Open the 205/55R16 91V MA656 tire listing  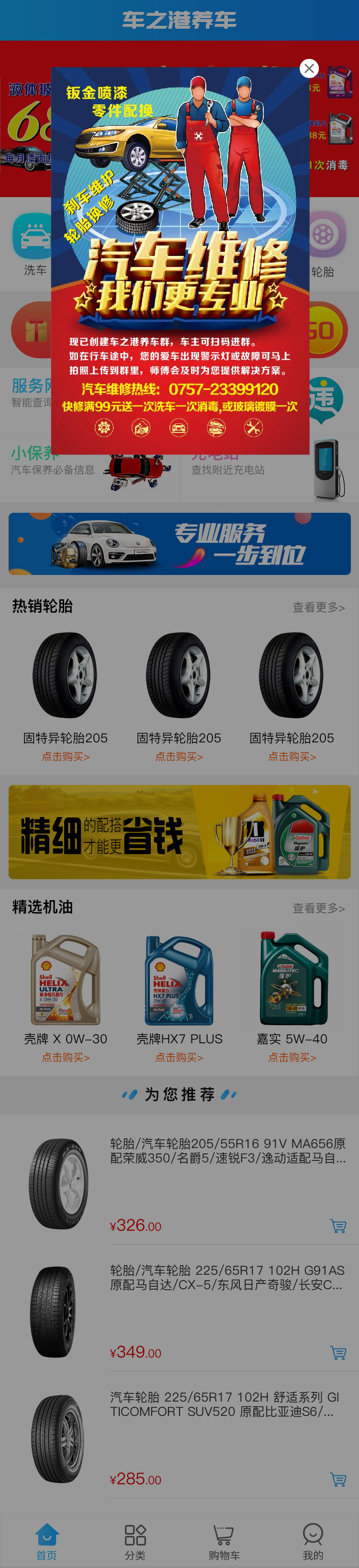[227, 1150]
